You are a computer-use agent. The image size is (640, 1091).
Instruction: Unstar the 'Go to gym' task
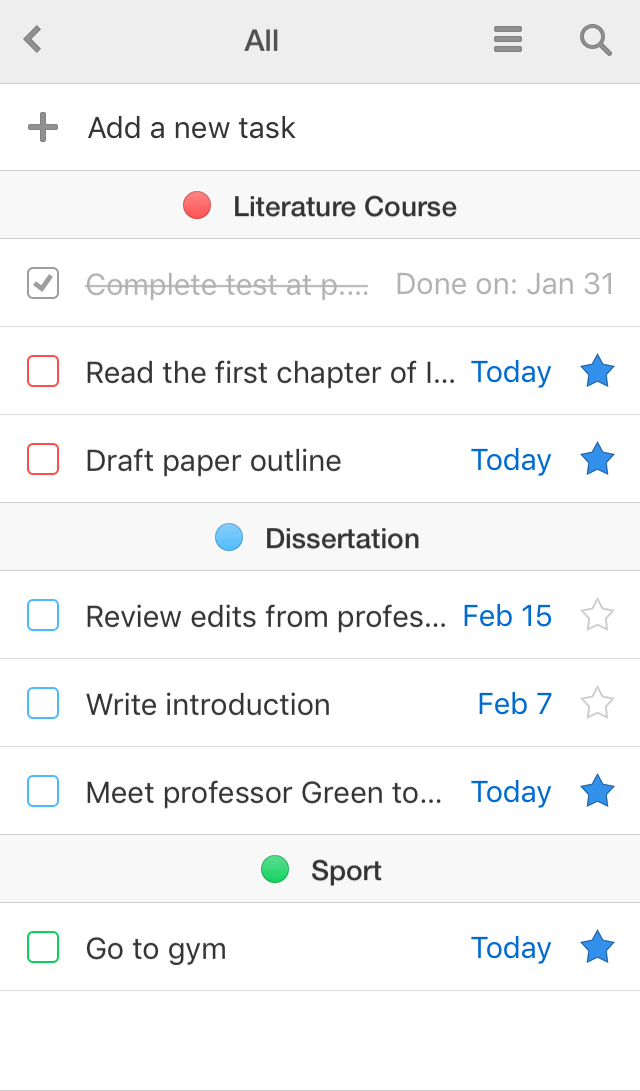598,947
